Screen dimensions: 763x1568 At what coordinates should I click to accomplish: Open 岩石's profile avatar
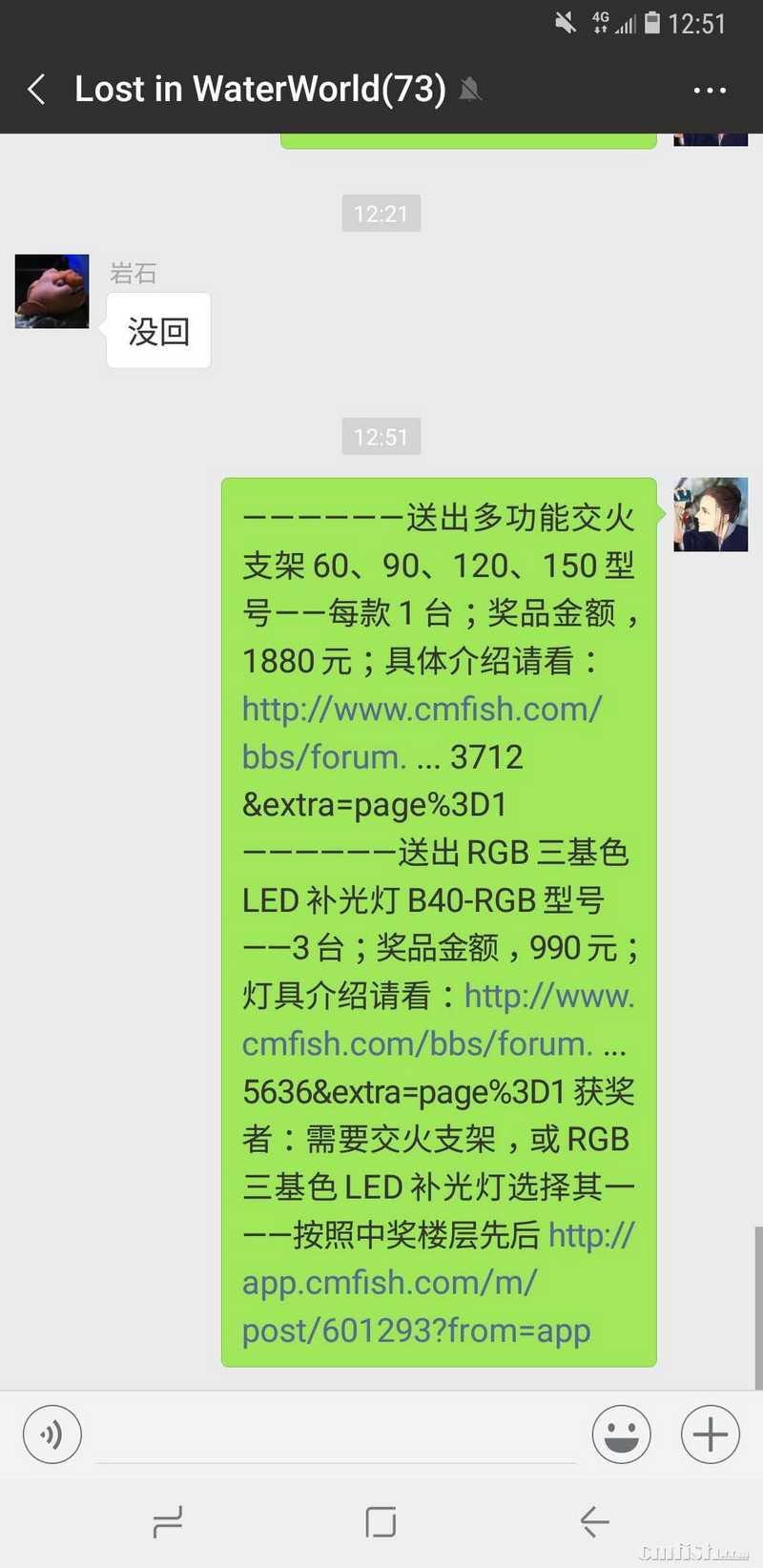[52, 292]
